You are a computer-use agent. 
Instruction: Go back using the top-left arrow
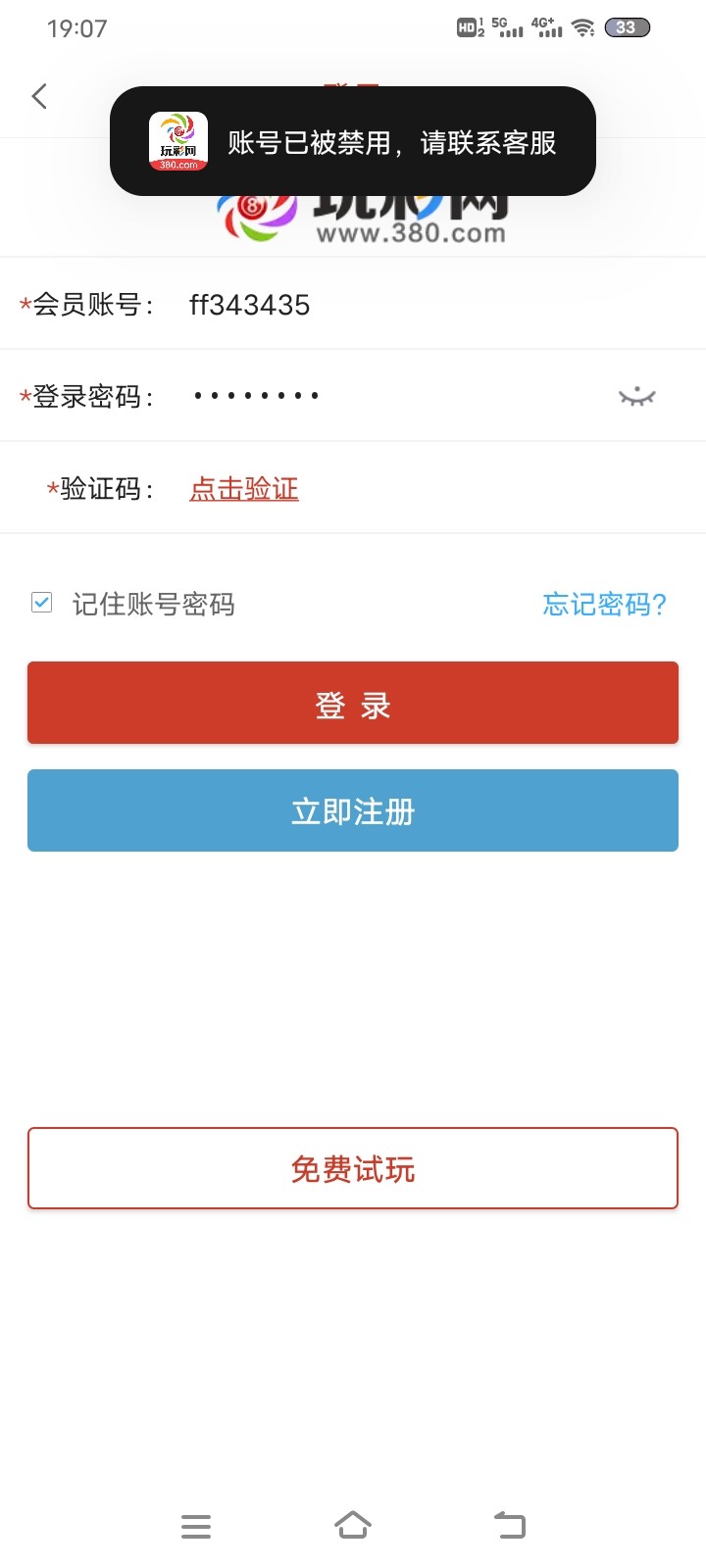(x=39, y=96)
